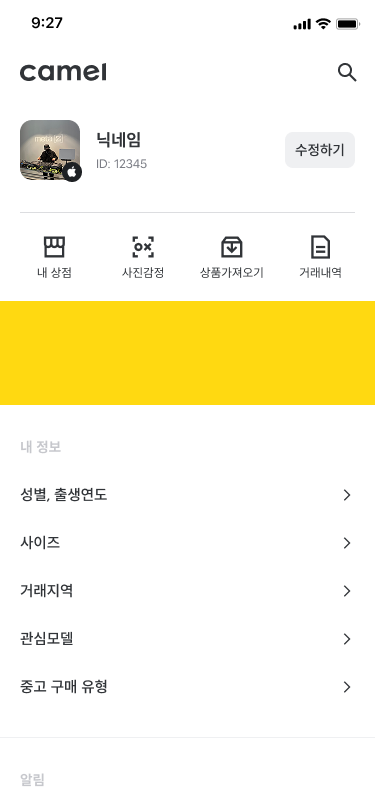Tap the yellow banner
The image size is (375, 812).
pos(188,353)
